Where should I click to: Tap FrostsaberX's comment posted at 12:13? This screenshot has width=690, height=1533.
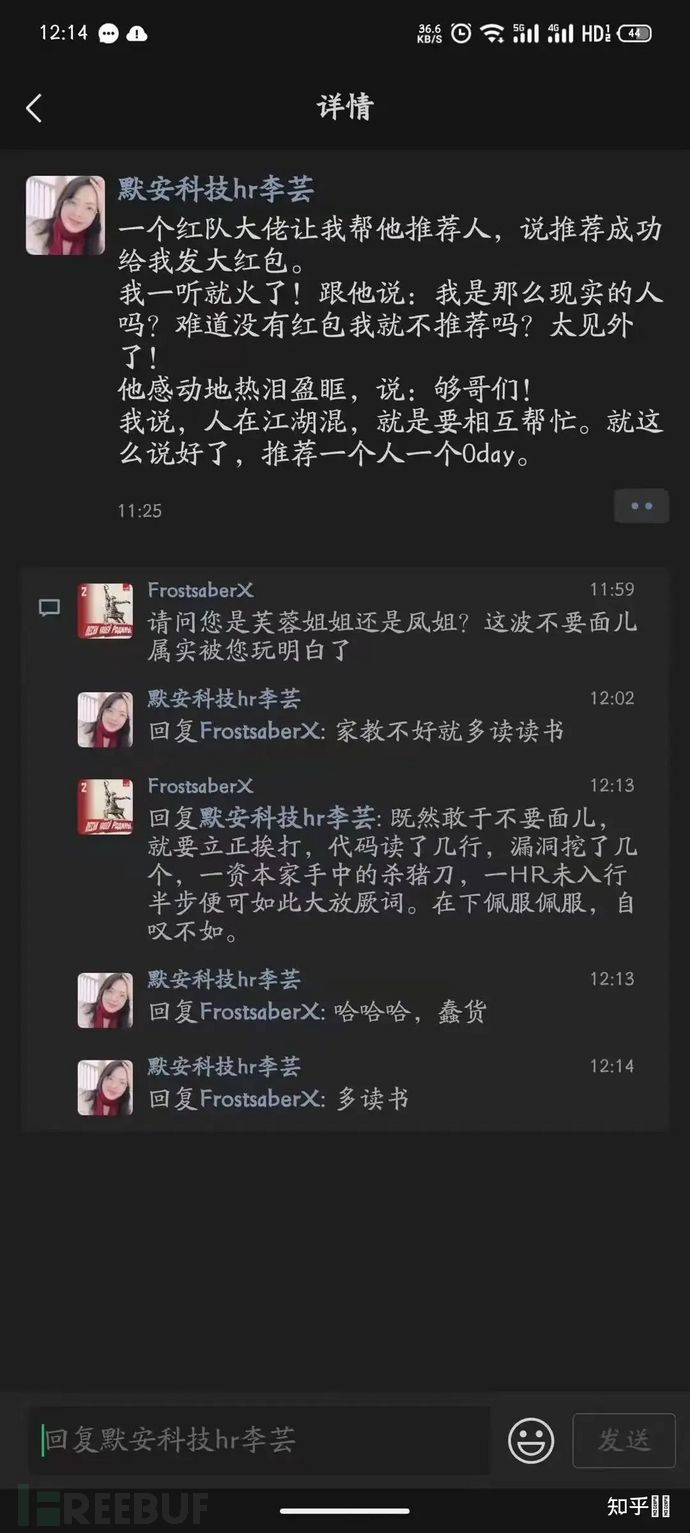point(392,876)
